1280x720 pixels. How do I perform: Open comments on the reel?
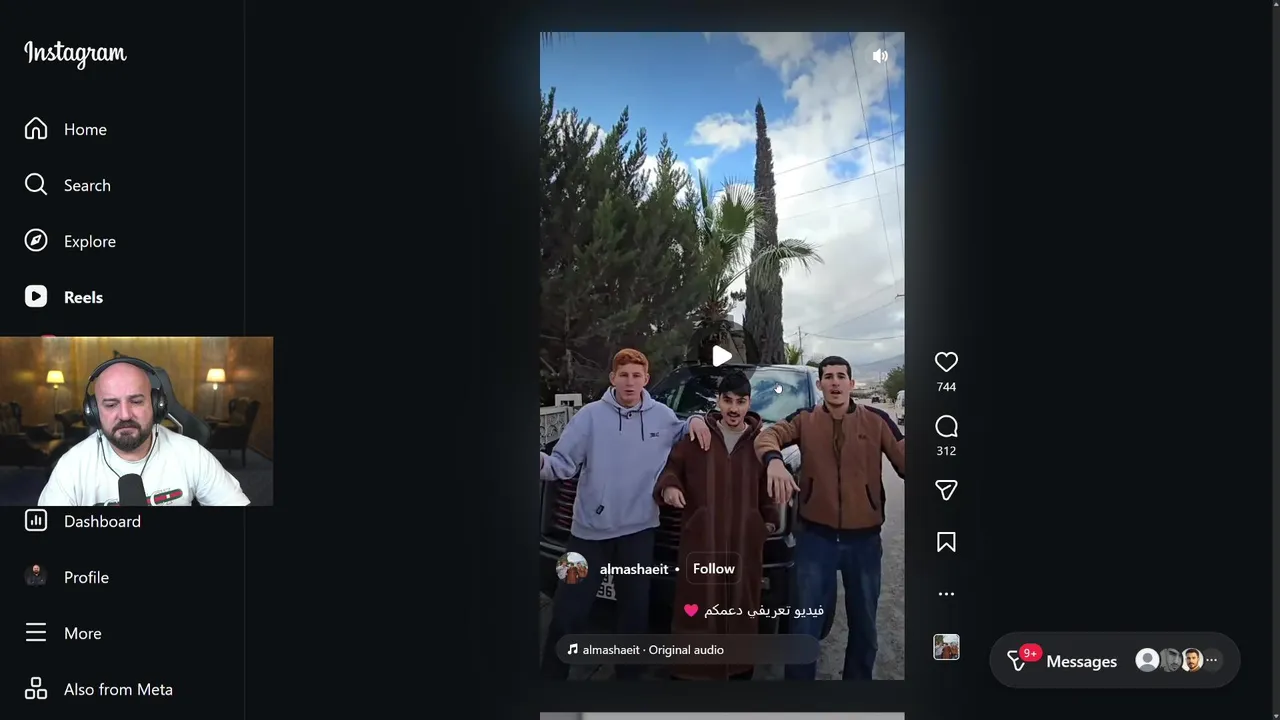coord(946,428)
